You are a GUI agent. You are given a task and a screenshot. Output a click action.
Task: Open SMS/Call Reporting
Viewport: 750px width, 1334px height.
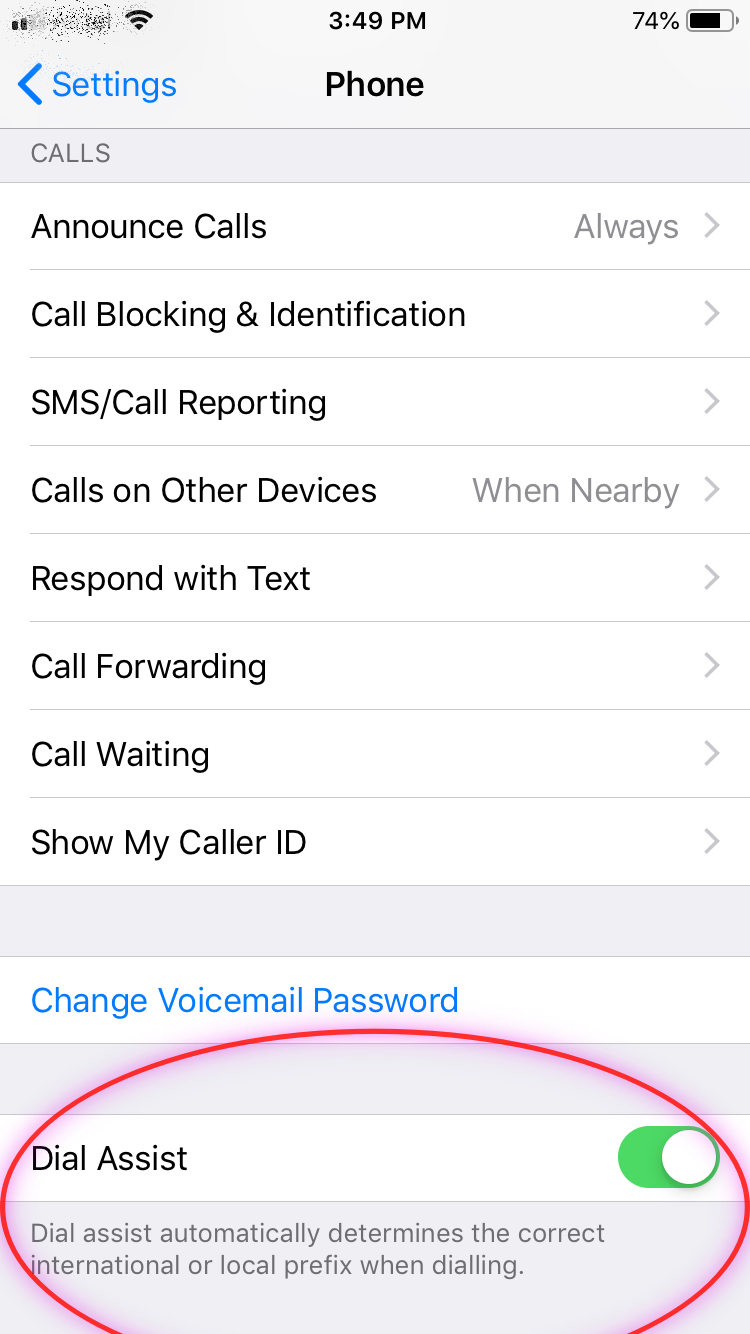click(375, 403)
